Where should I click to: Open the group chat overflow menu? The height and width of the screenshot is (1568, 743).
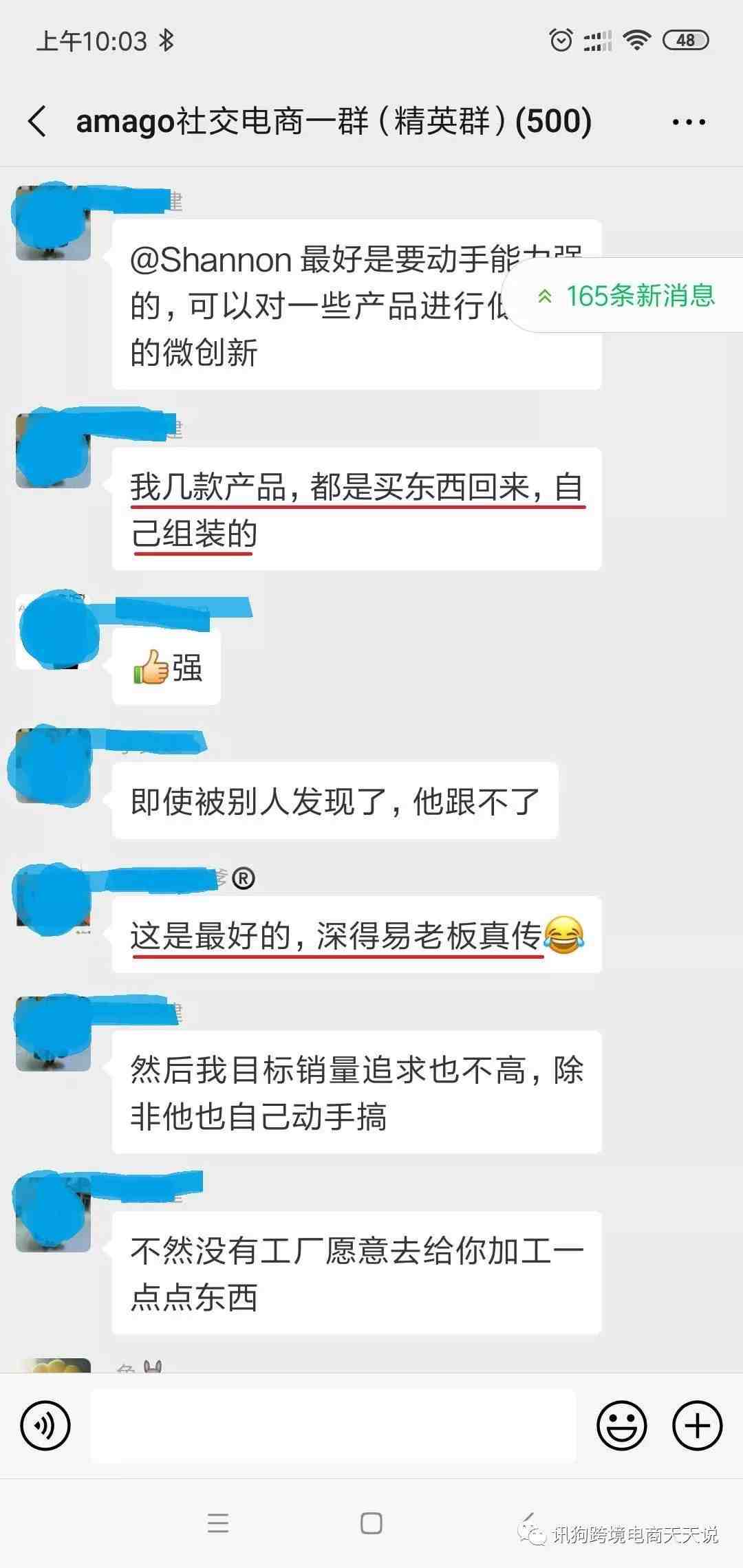coord(689,122)
